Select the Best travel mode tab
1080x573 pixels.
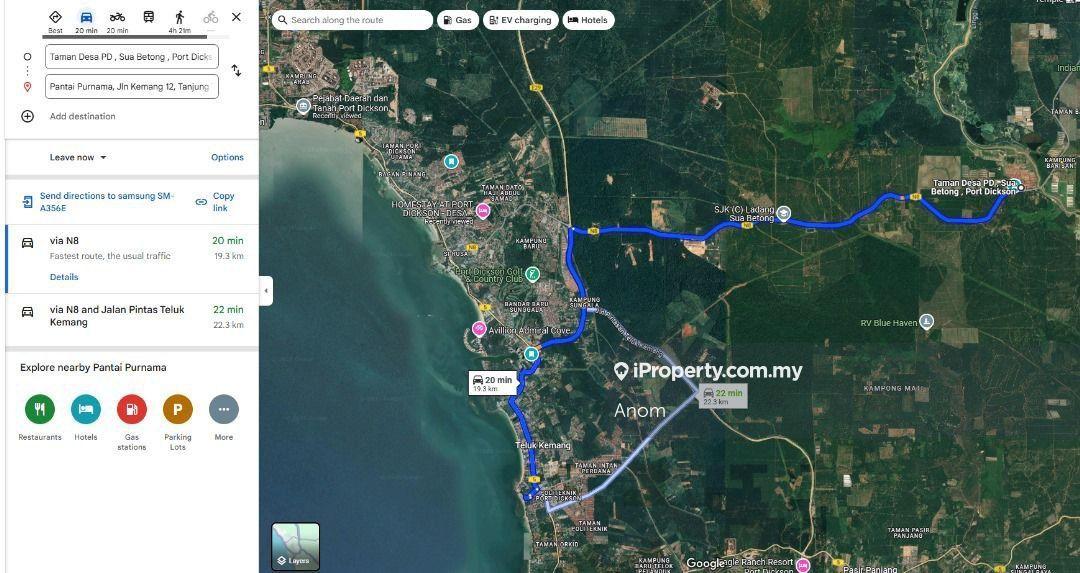tap(55, 19)
